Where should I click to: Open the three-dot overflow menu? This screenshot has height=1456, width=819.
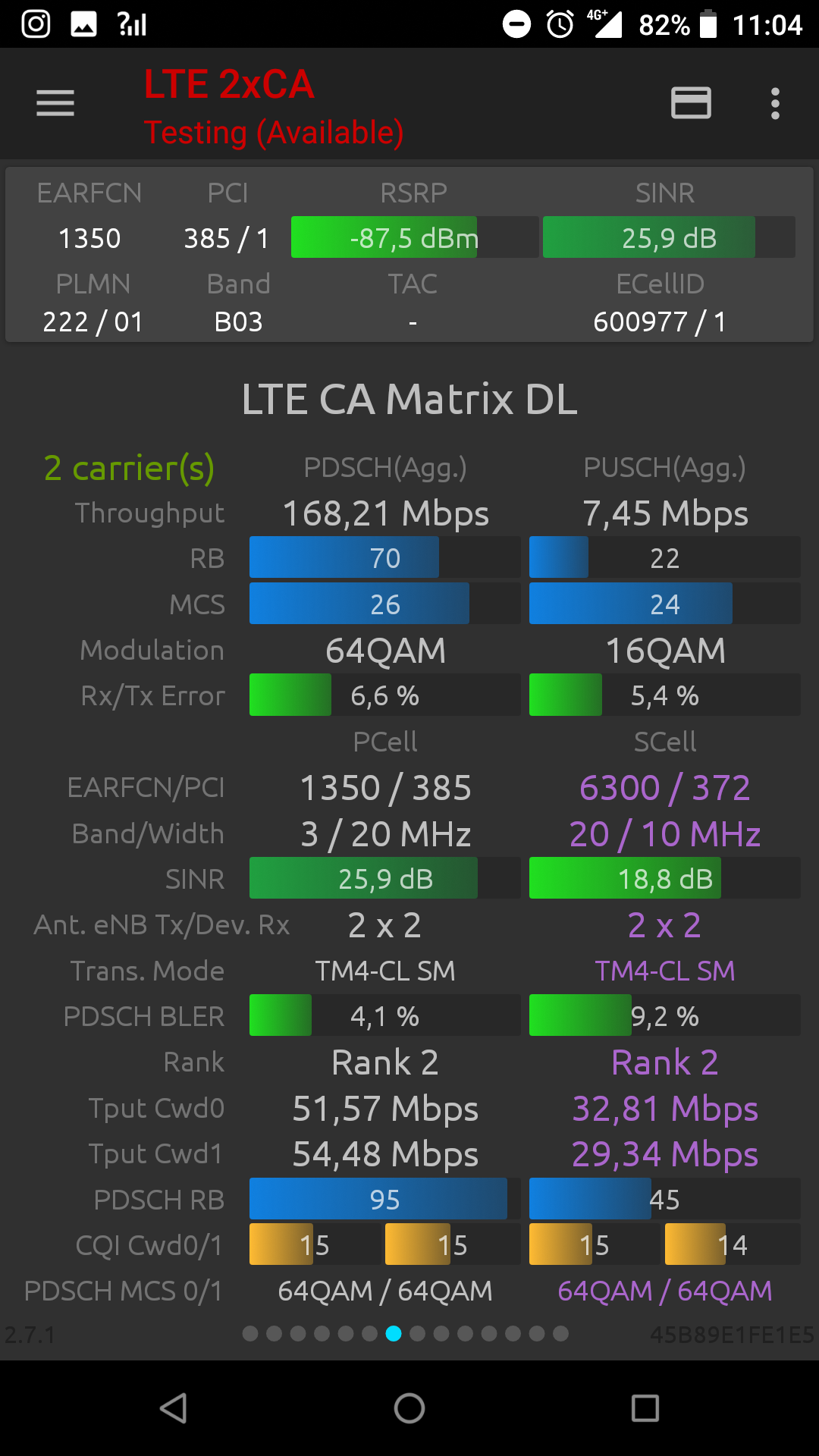click(x=775, y=103)
